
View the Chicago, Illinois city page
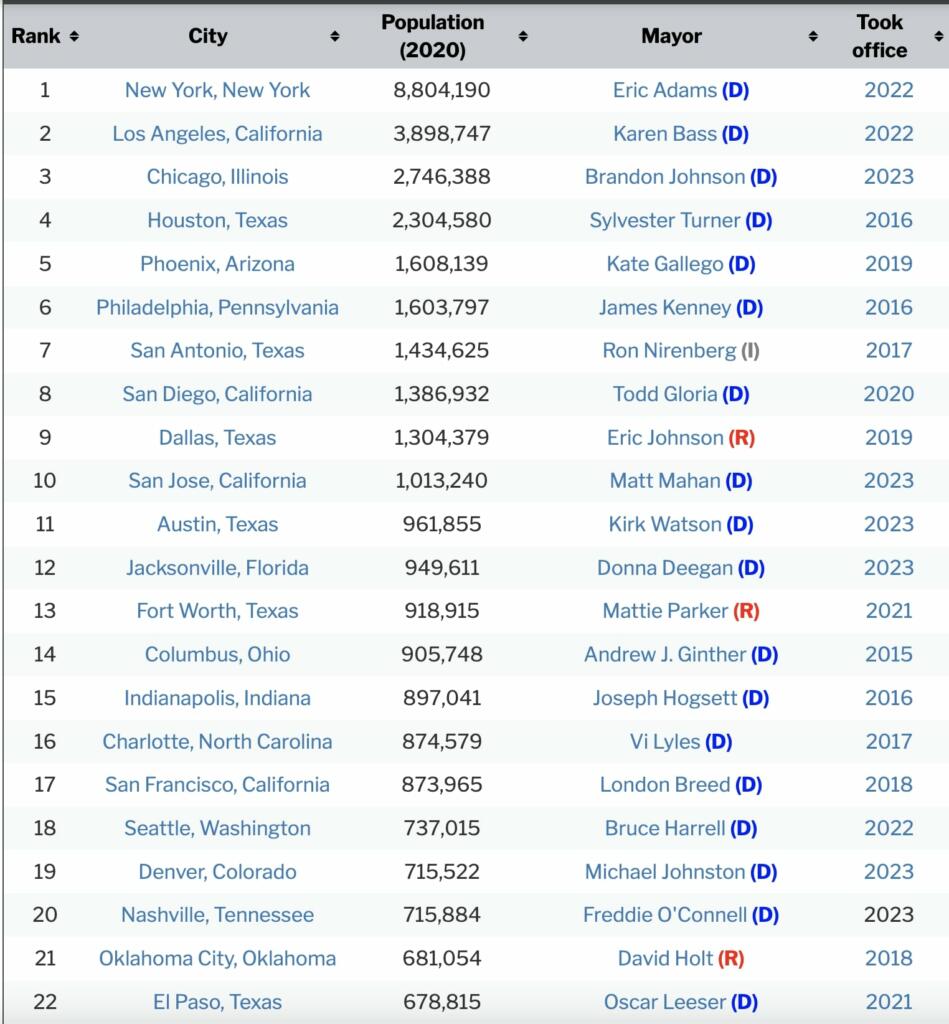click(x=217, y=177)
